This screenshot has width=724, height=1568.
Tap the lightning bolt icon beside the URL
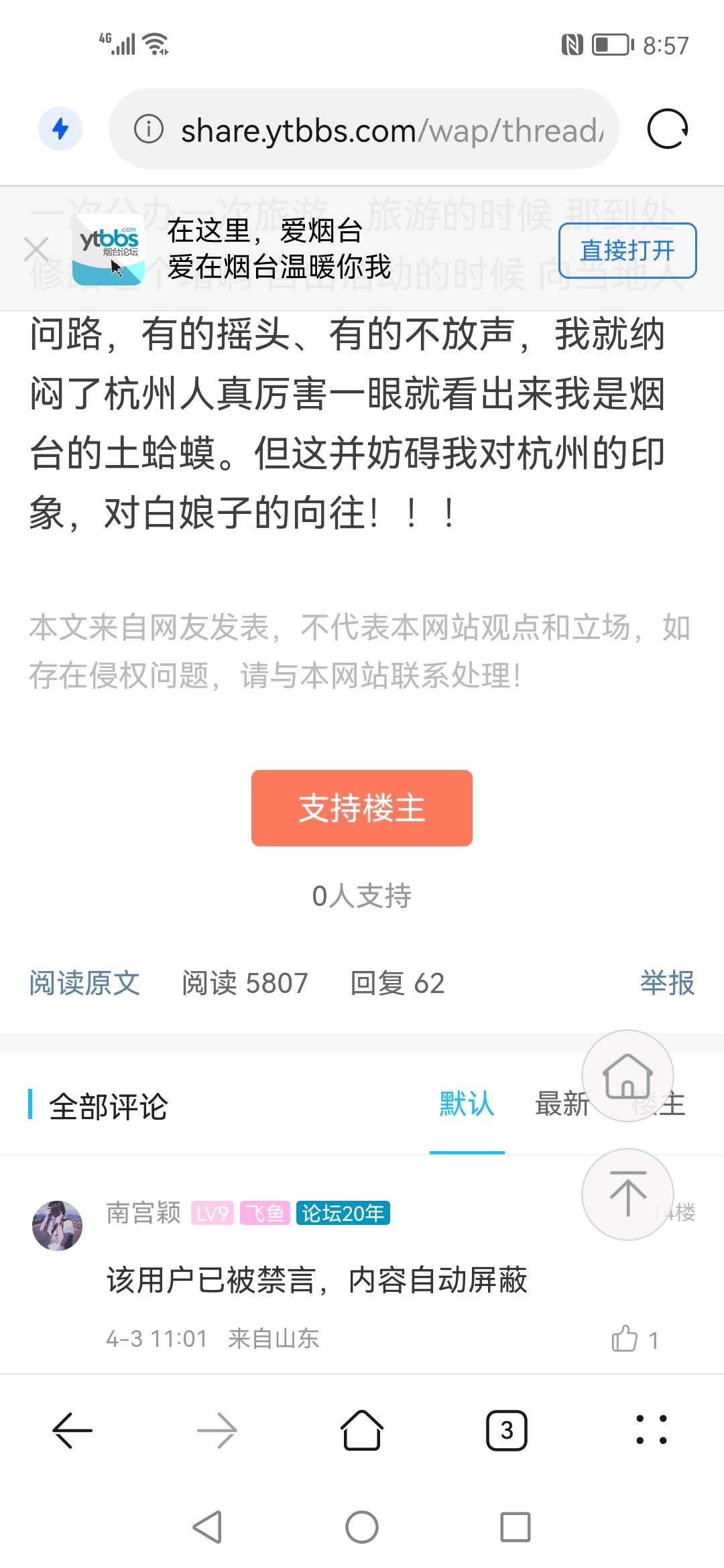60,129
